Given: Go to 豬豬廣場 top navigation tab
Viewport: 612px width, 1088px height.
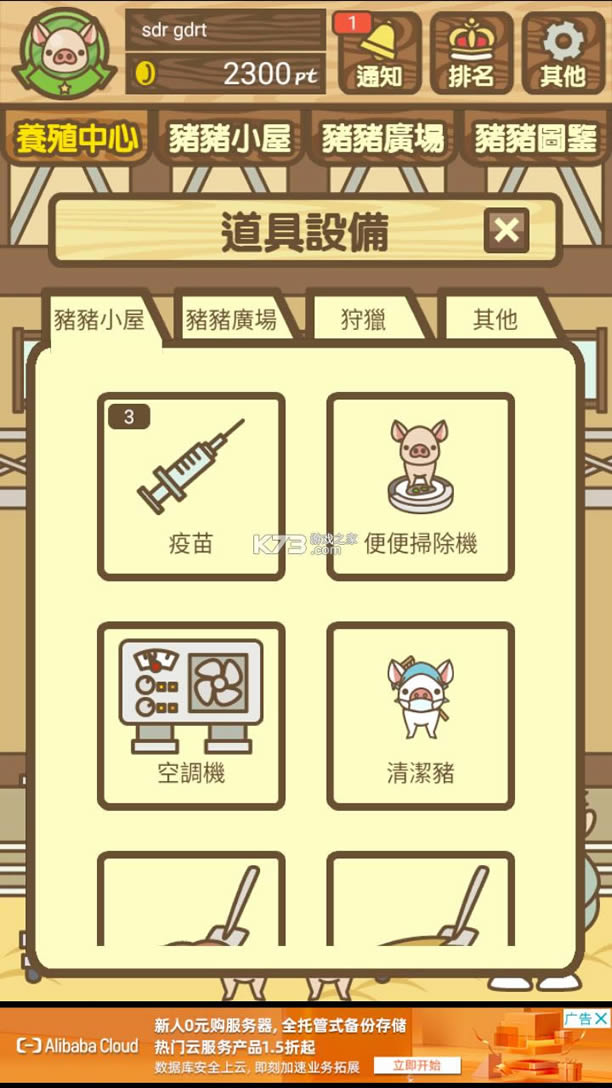Looking at the screenshot, I should [383, 139].
